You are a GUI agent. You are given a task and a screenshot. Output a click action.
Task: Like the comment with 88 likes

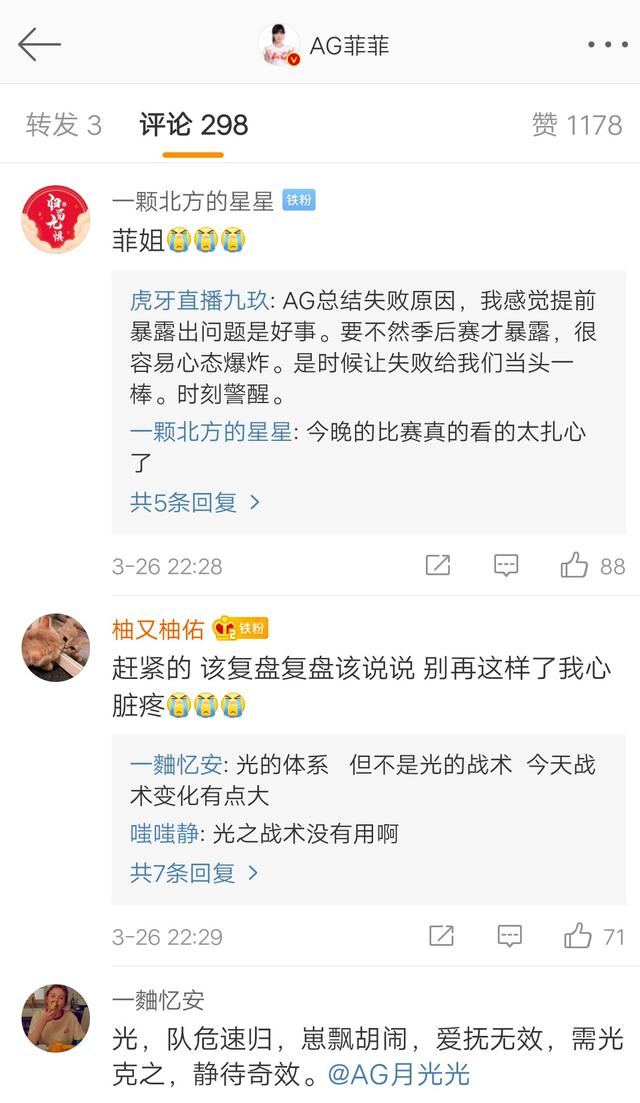click(x=575, y=565)
